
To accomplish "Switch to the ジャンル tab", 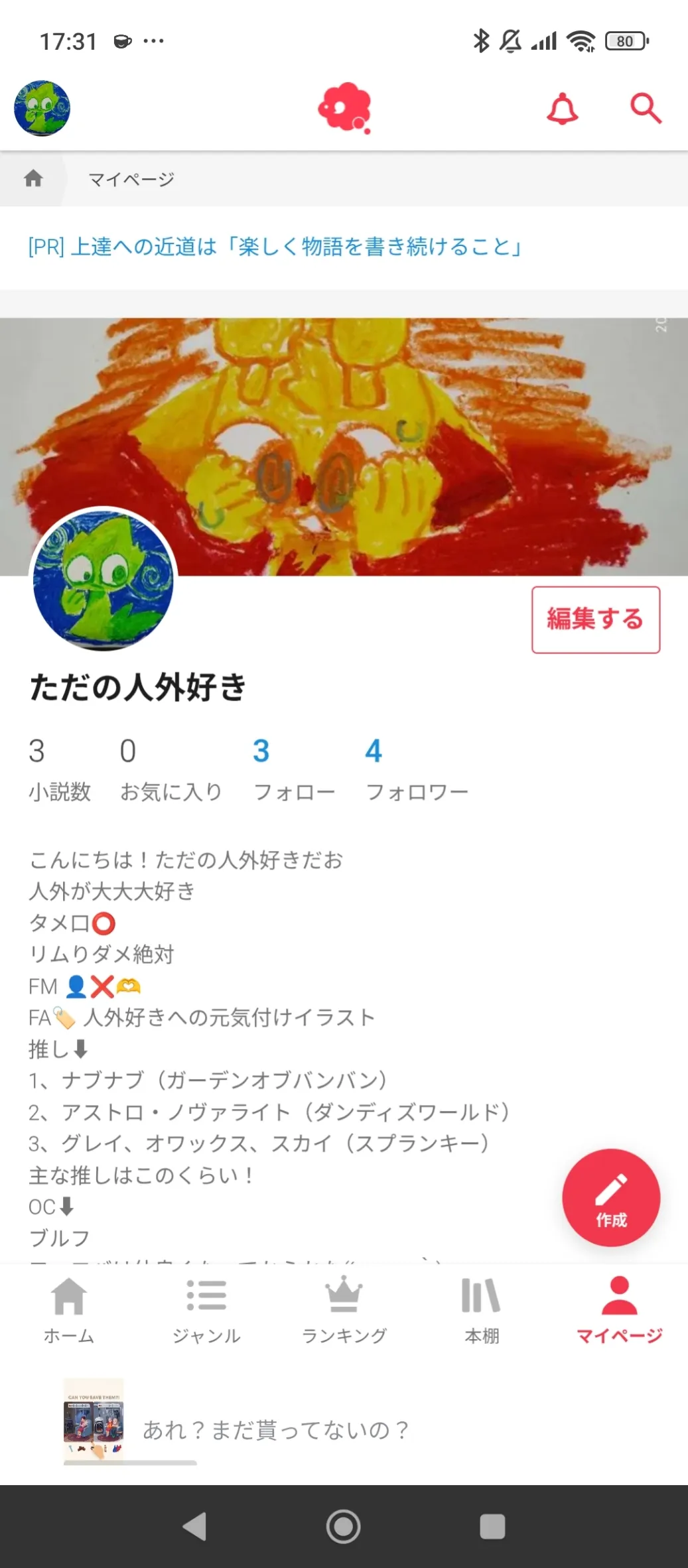I will pos(206,1309).
